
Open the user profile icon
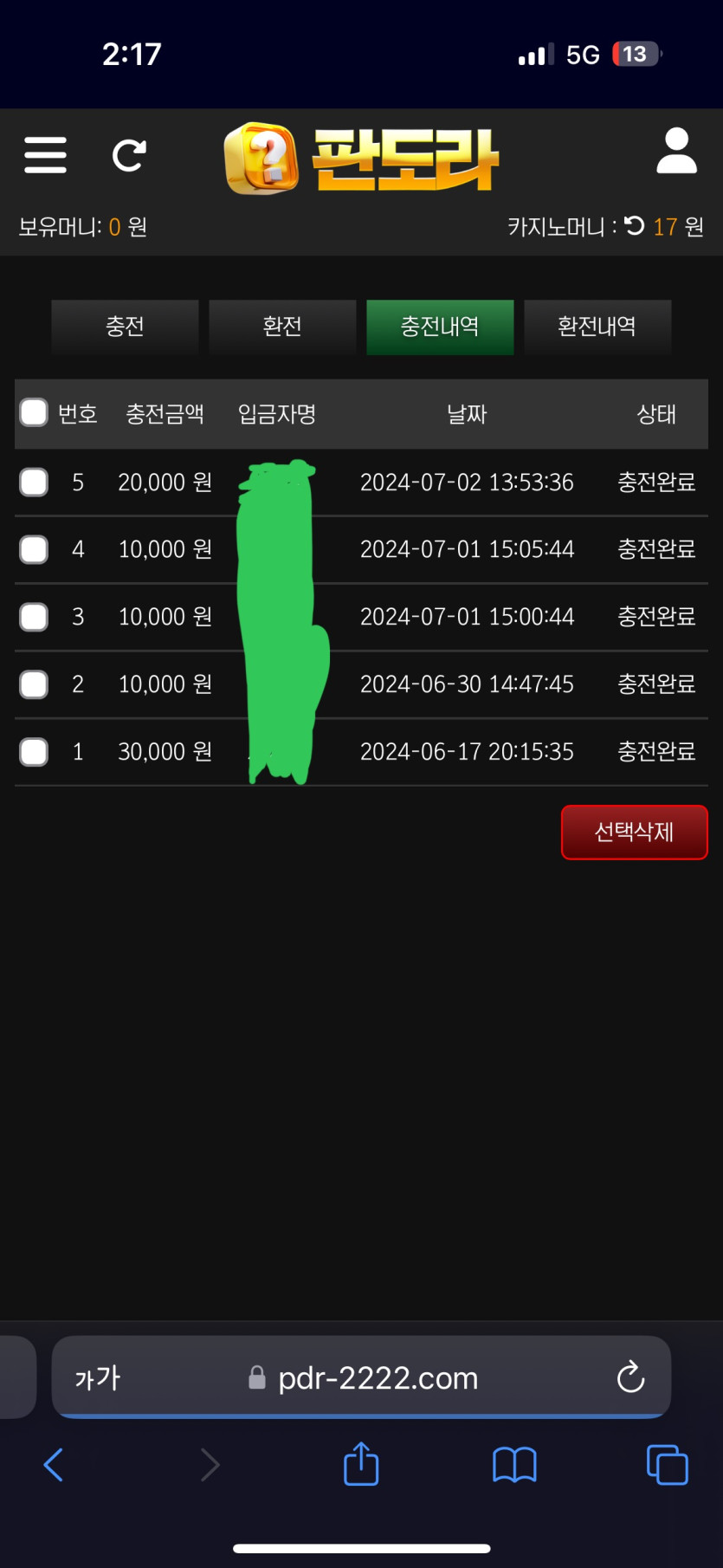(676, 152)
